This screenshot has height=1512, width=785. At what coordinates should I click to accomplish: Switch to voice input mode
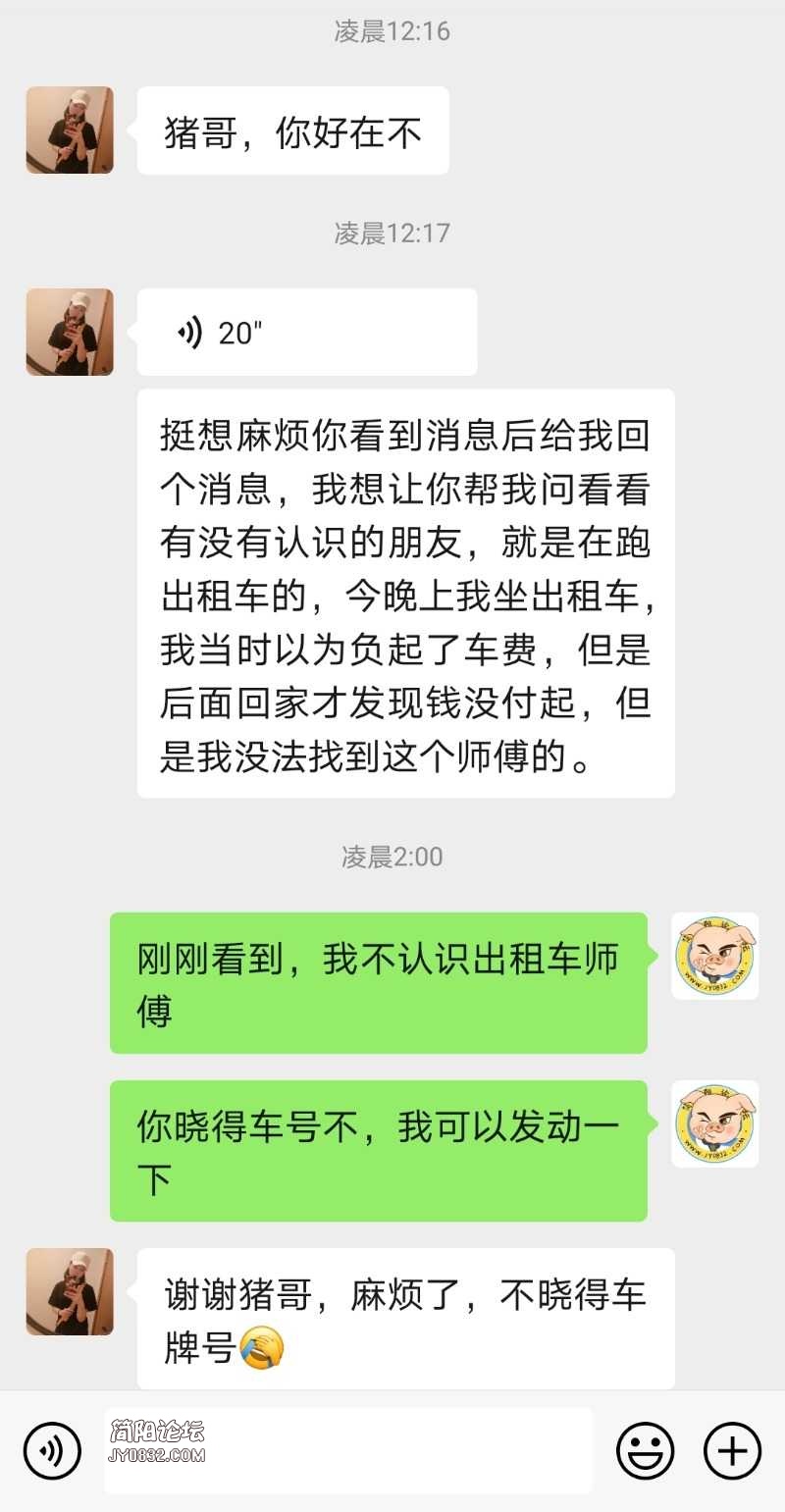pyautogui.click(x=52, y=1450)
